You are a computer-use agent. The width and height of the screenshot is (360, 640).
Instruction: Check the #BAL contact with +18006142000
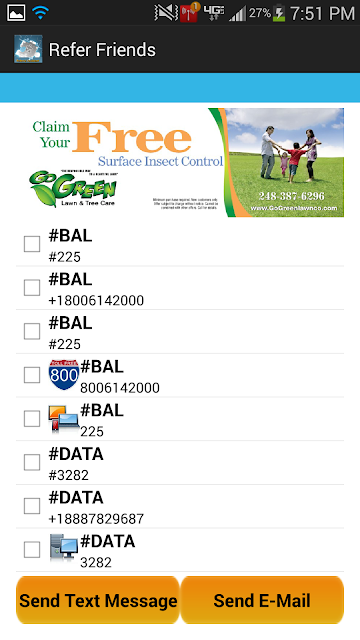coord(32,288)
